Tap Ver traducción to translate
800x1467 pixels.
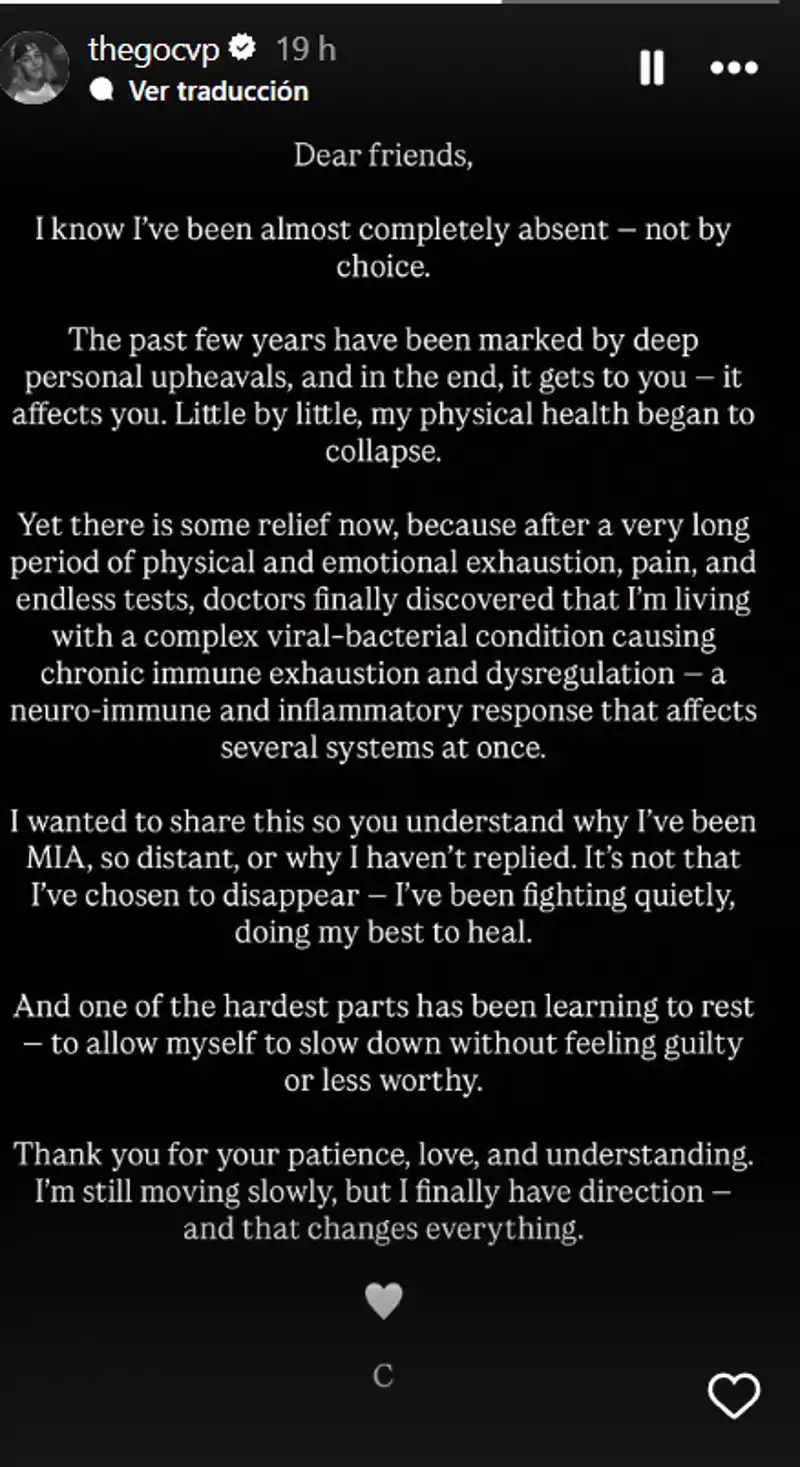[x=218, y=91]
